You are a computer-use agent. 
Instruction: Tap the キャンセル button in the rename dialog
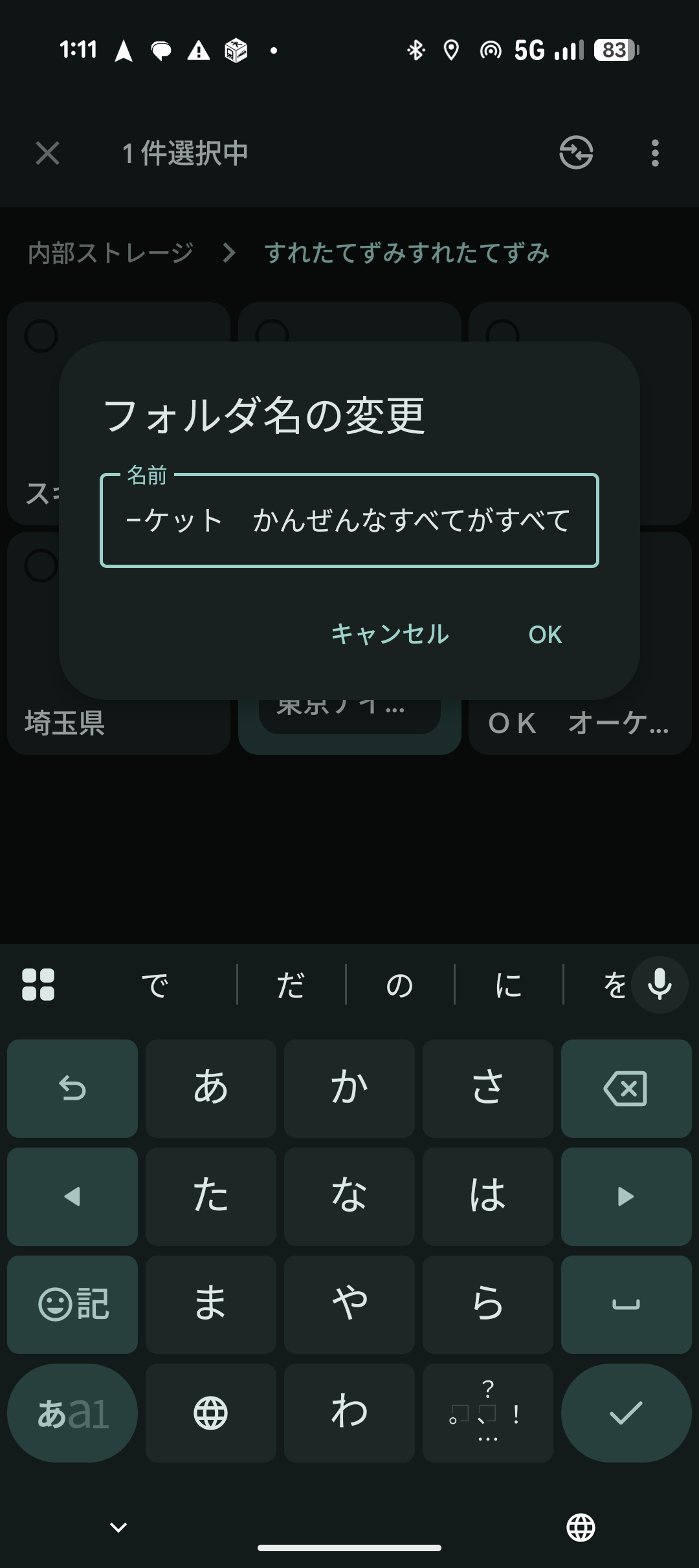click(x=390, y=634)
